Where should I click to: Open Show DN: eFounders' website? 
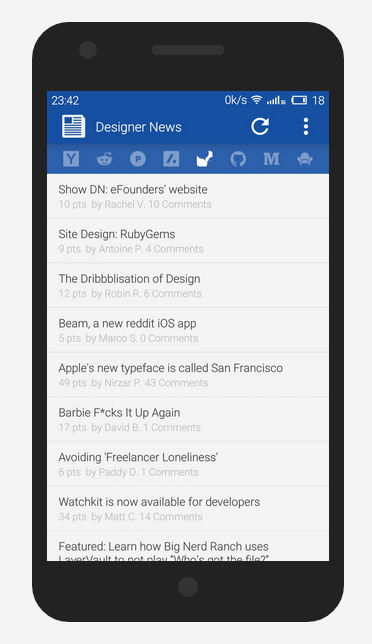coord(188,196)
